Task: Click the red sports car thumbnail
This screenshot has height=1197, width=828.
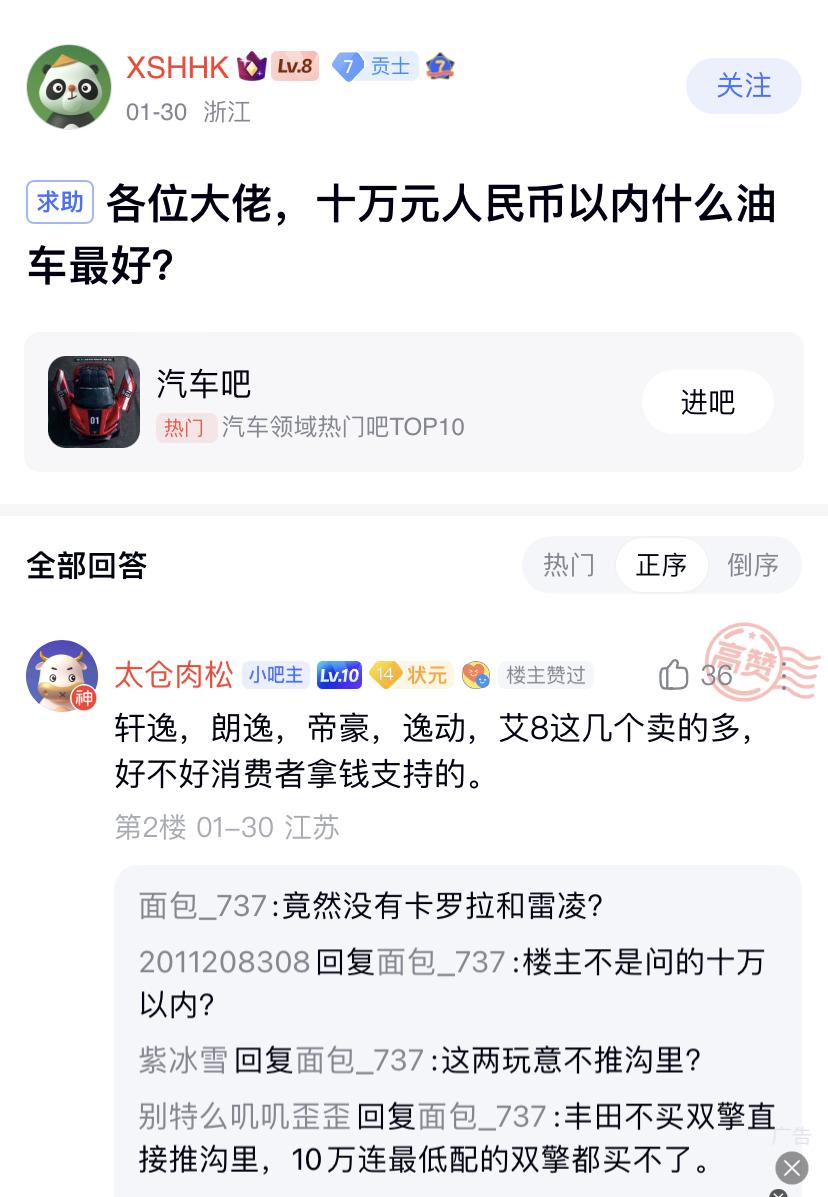Action: (x=94, y=402)
